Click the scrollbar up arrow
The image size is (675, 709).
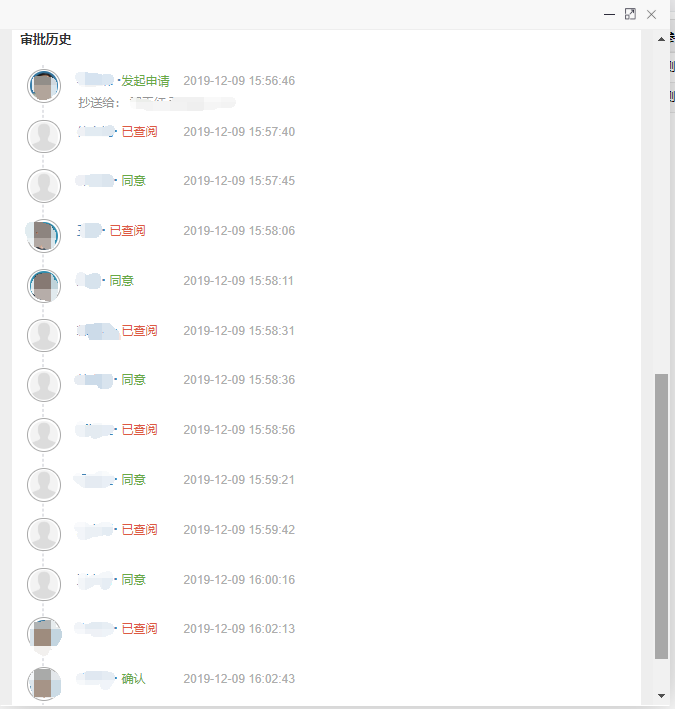click(661, 39)
